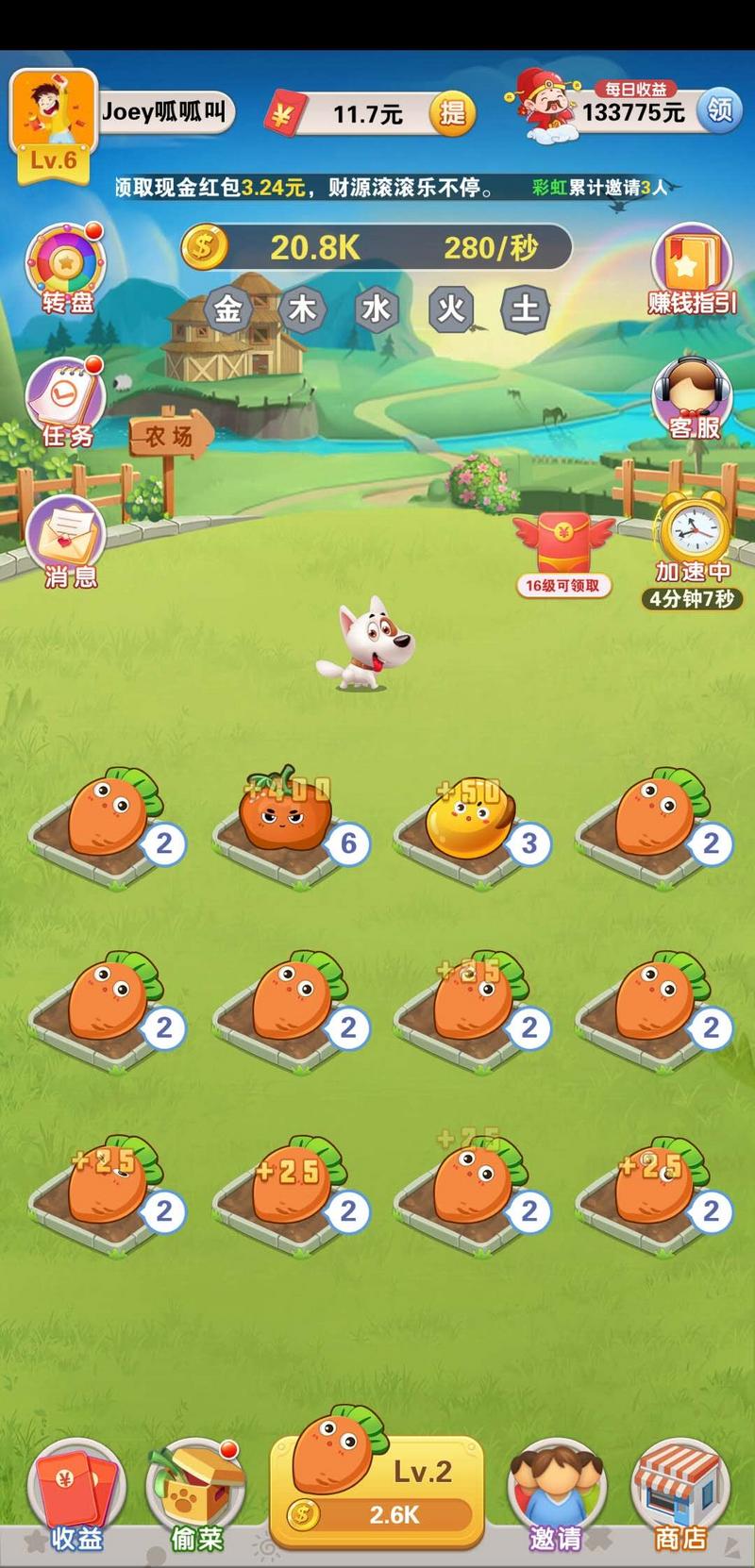Tap the 加速中 alarm clock booster

pyautogui.click(x=694, y=540)
